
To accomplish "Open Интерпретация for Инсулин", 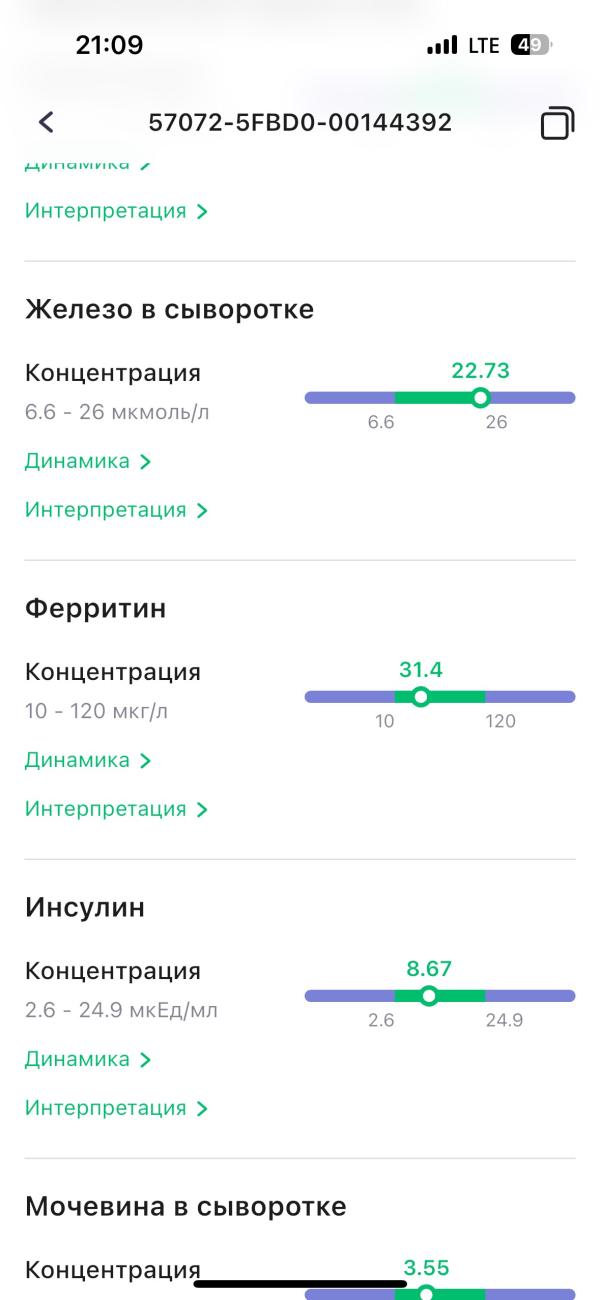I will pyautogui.click(x=116, y=1108).
